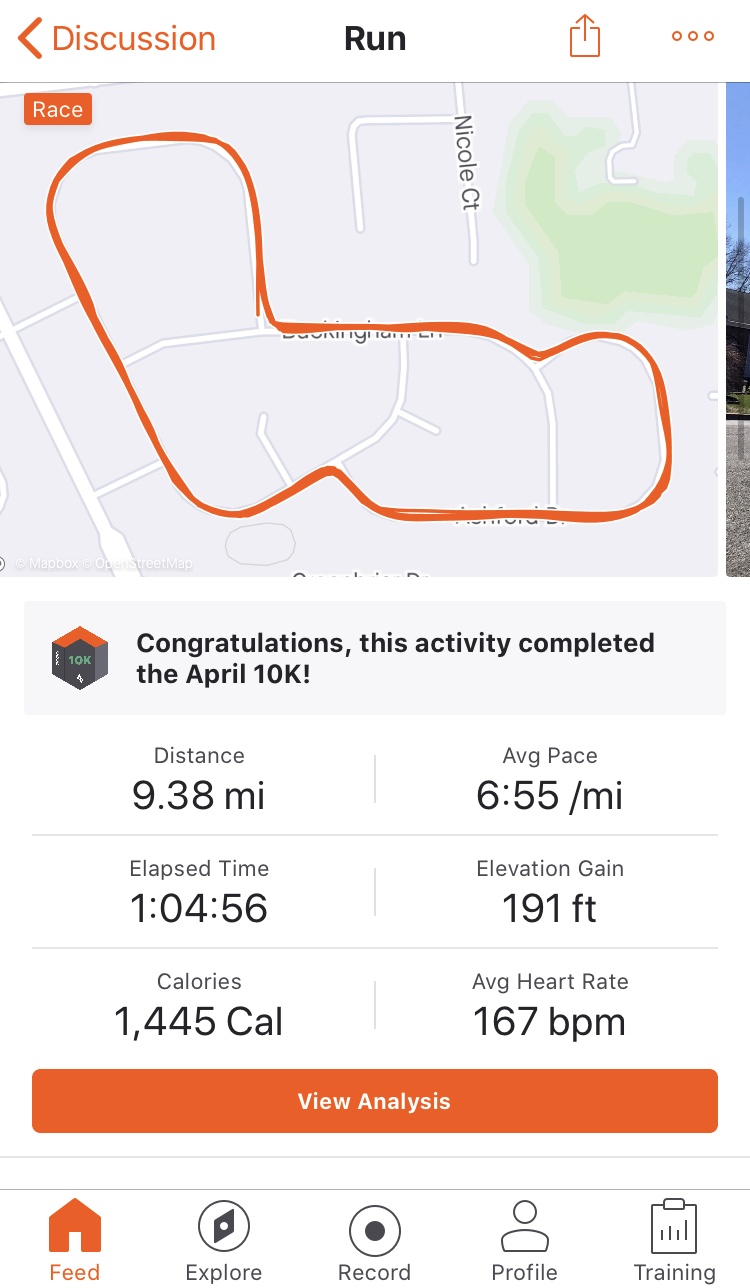750x1288 pixels.
Task: Share this run activity
Action: click(x=585, y=38)
